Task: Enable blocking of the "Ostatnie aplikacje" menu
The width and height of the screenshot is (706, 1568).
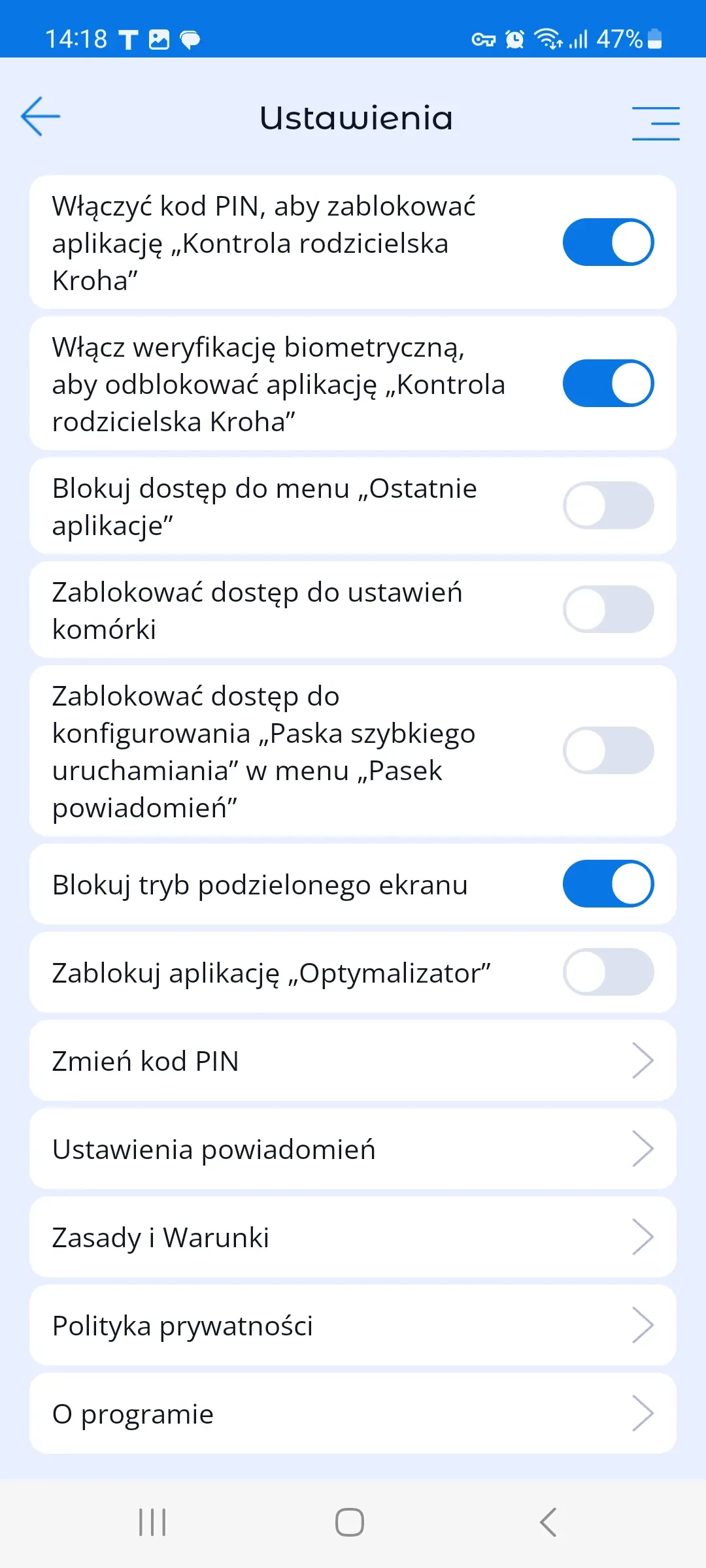Action: (608, 506)
